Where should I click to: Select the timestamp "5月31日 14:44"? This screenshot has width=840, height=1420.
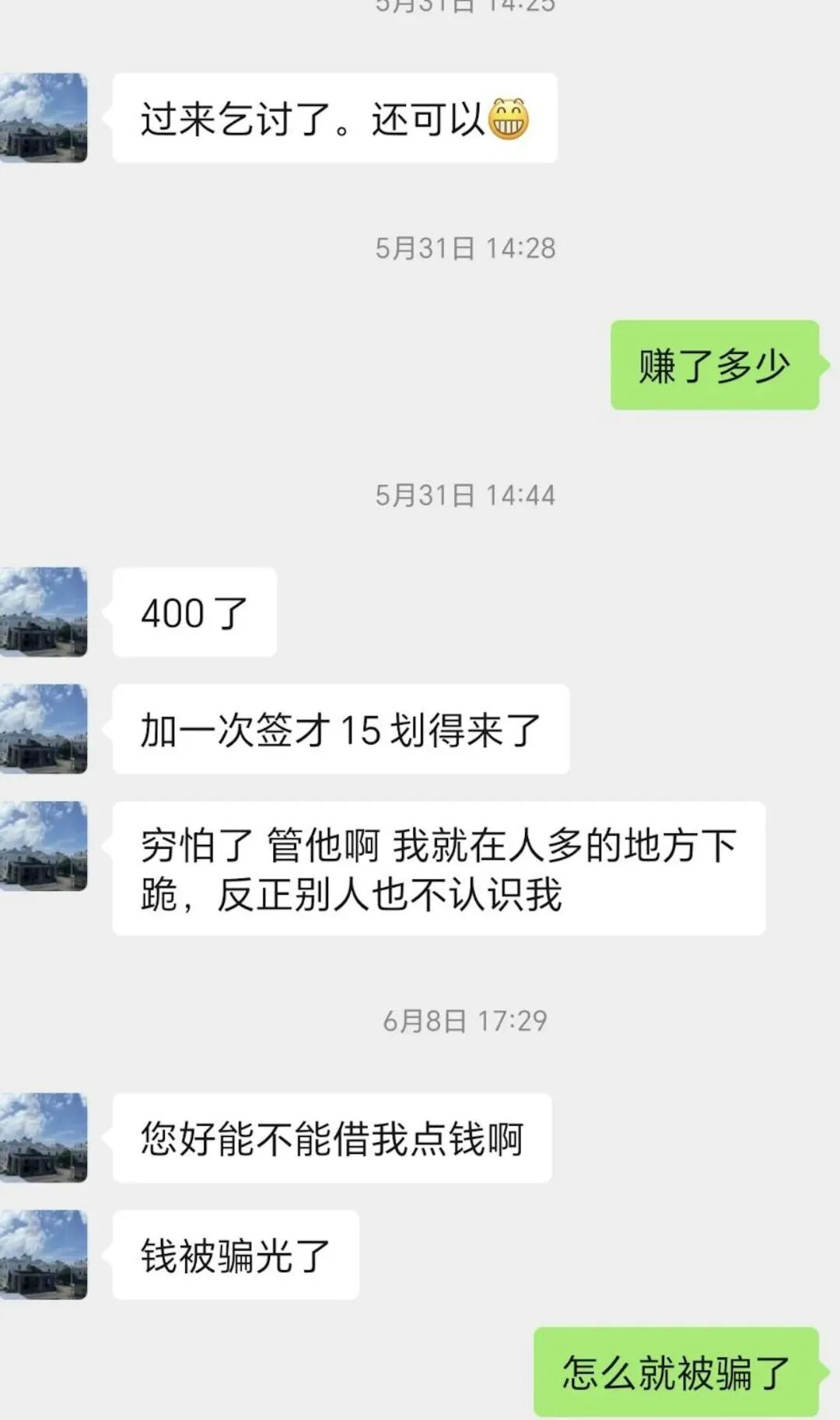[462, 496]
